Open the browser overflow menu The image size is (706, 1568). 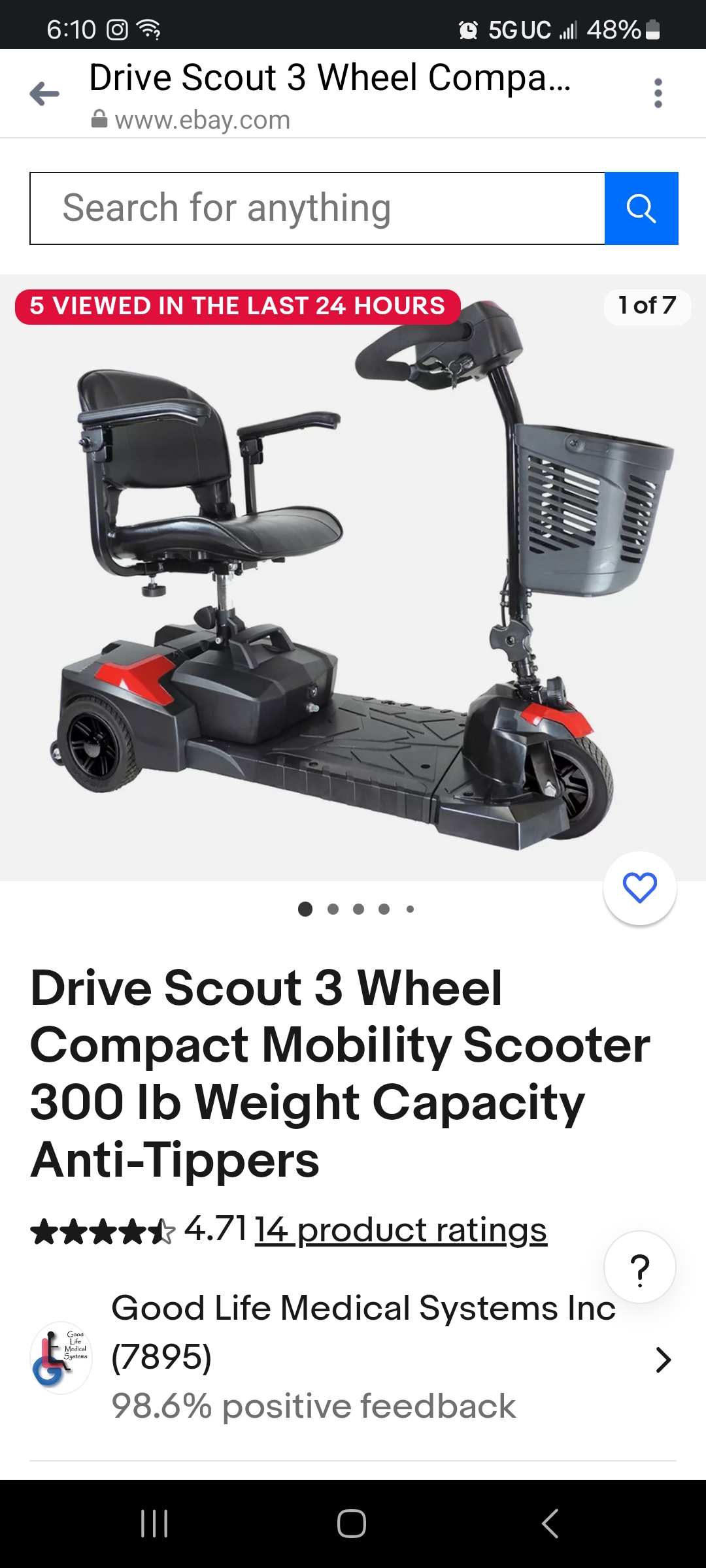pos(658,93)
